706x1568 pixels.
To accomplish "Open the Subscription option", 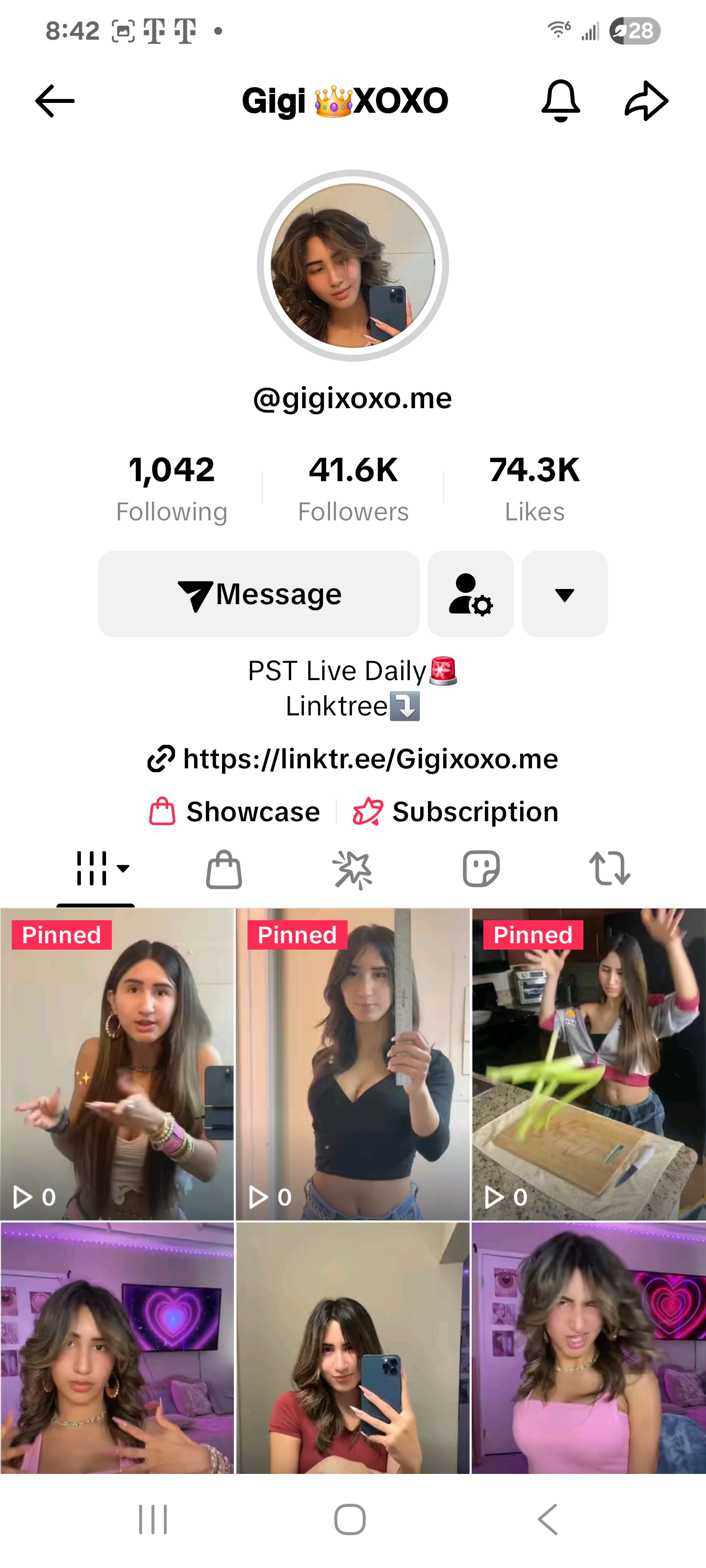I will 456,811.
